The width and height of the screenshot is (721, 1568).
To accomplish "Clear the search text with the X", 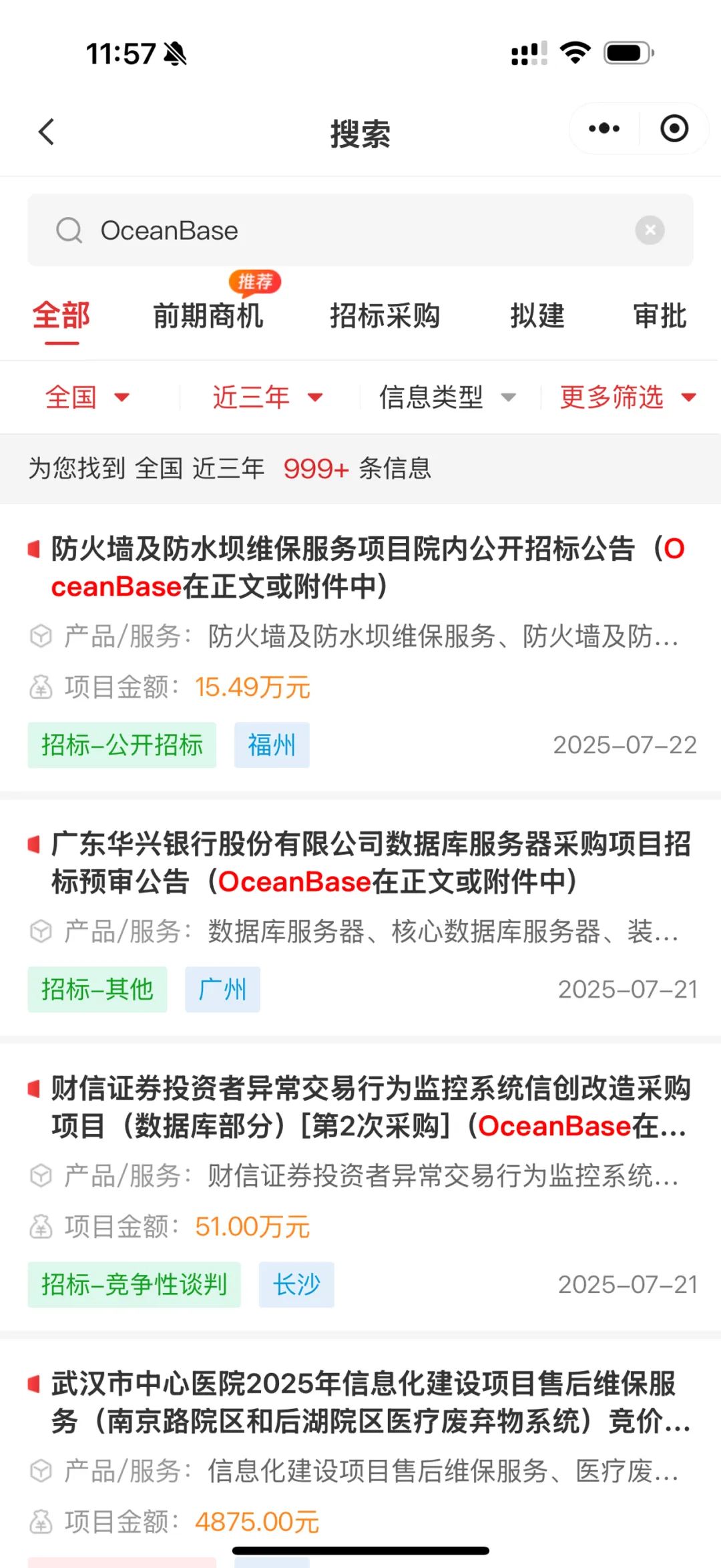I will [650, 230].
